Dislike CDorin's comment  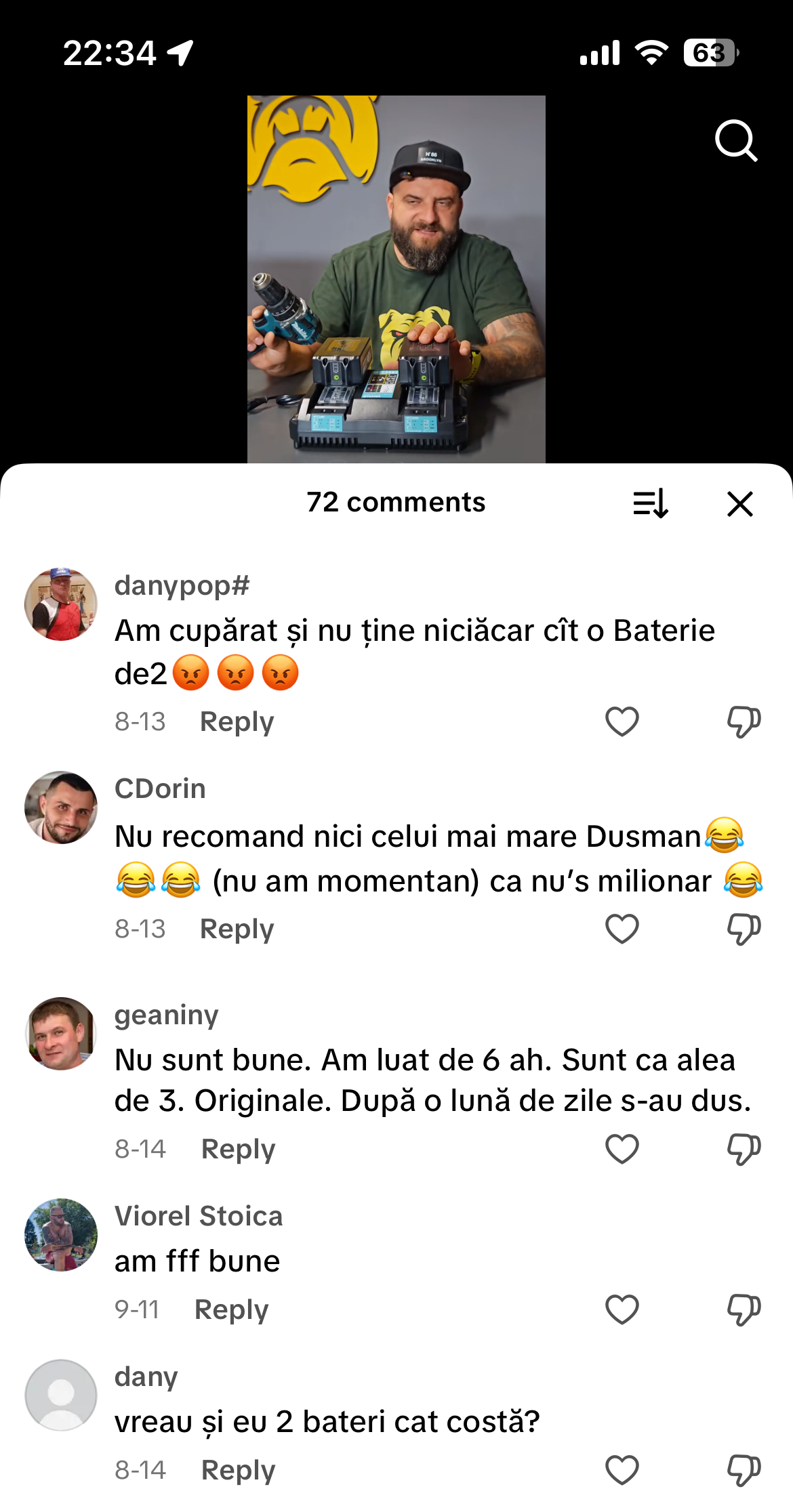pos(744,929)
